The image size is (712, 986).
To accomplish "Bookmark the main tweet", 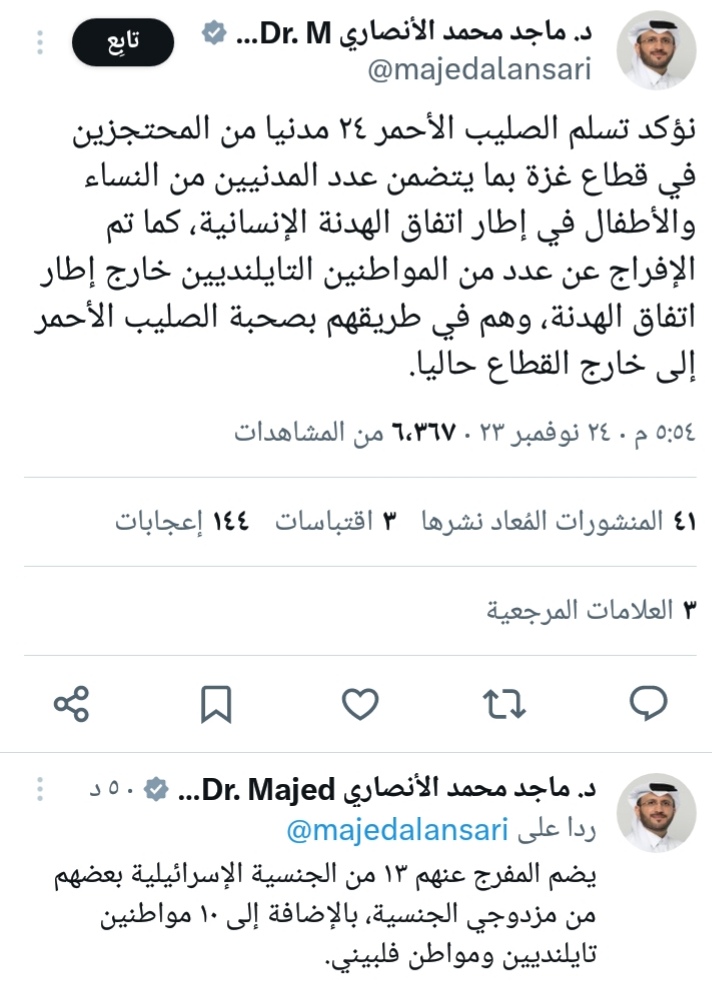I will (216, 705).
